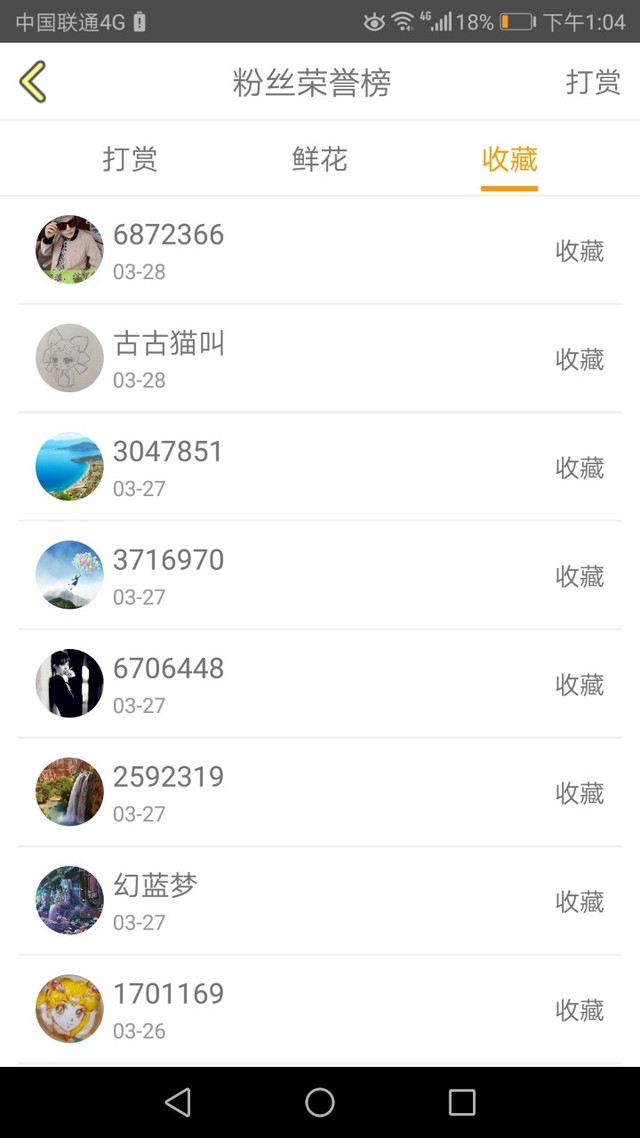This screenshot has height=1138, width=640.
Task: Switch to the 鲜花 tab
Action: coord(320,159)
